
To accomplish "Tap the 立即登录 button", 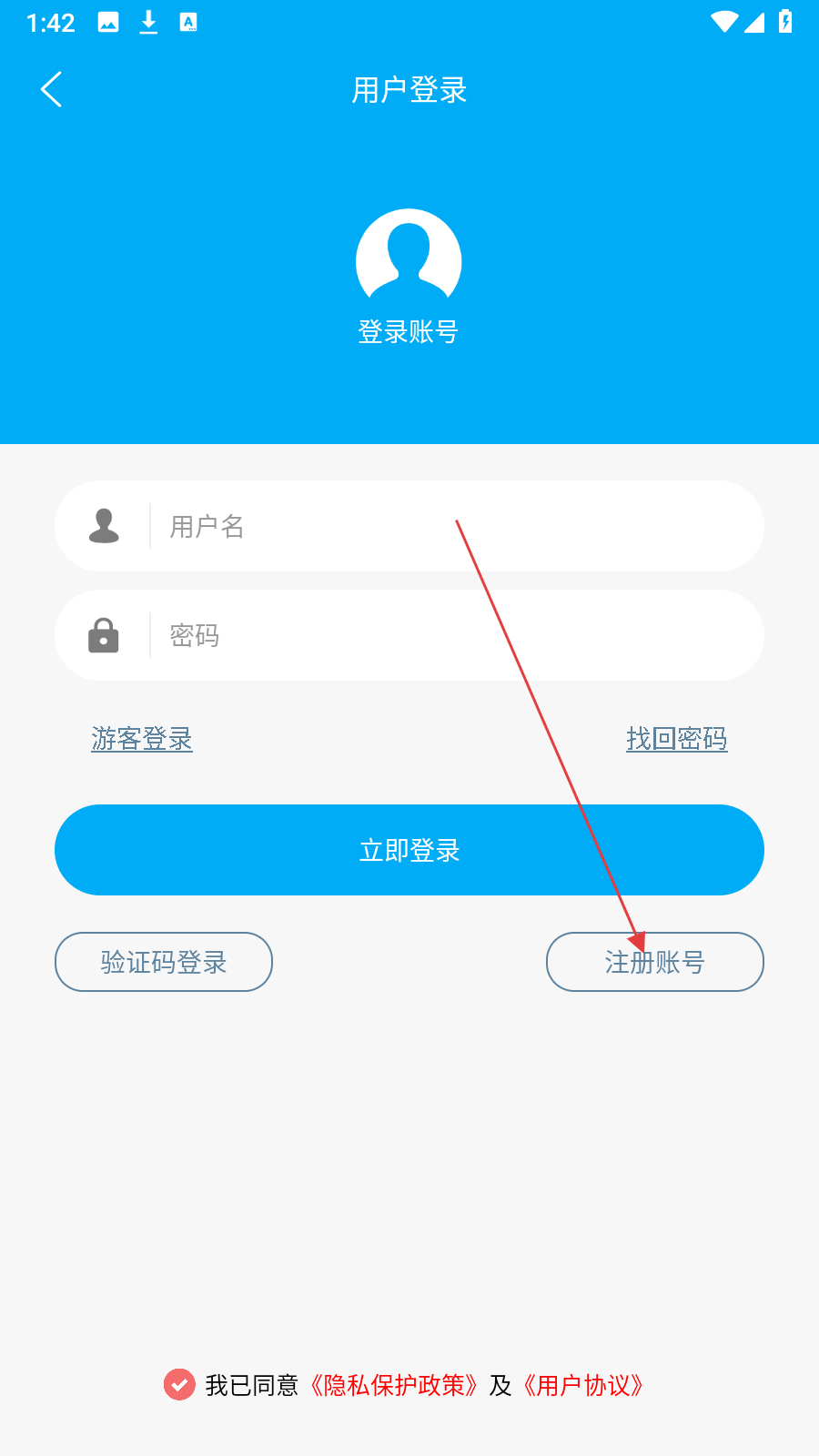I will tap(409, 850).
